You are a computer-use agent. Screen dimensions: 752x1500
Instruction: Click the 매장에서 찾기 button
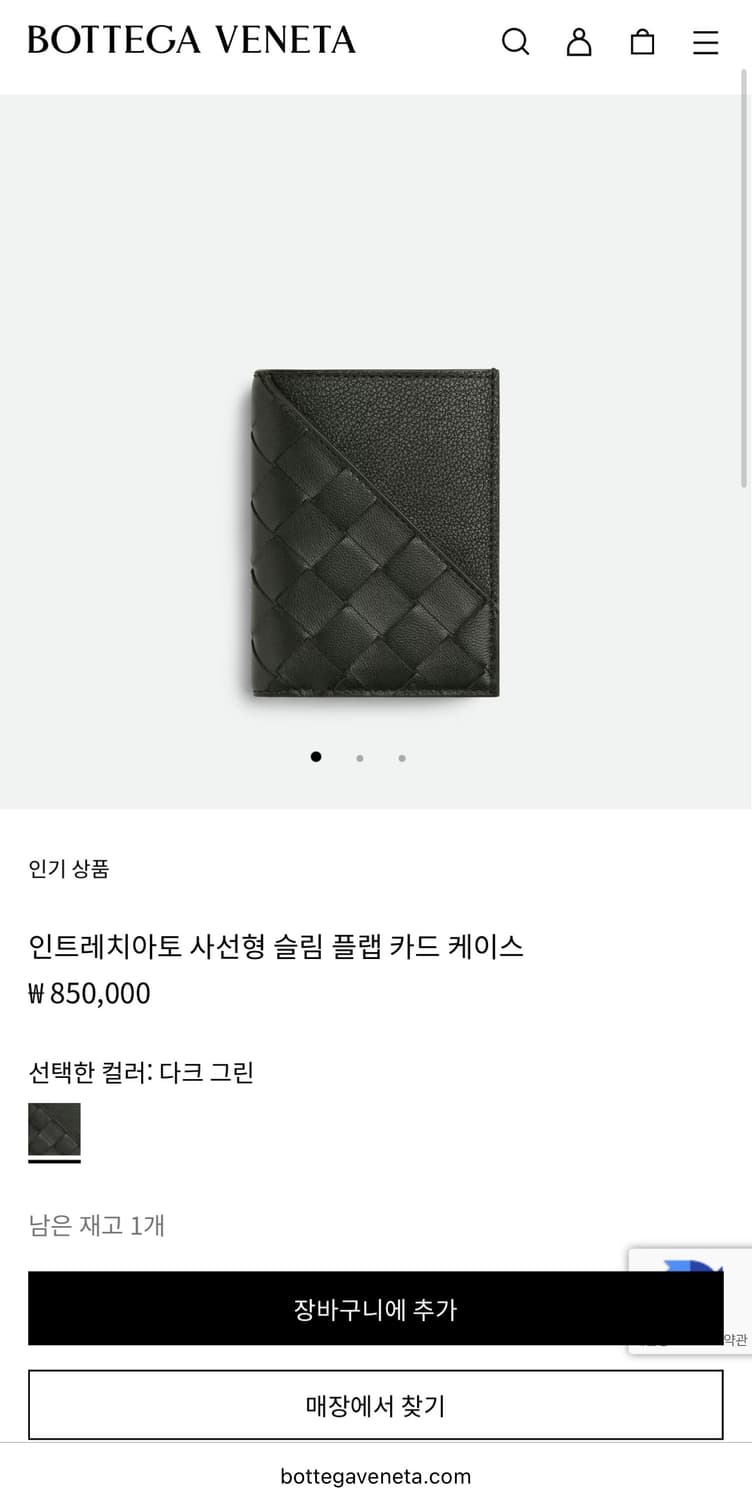click(376, 1404)
